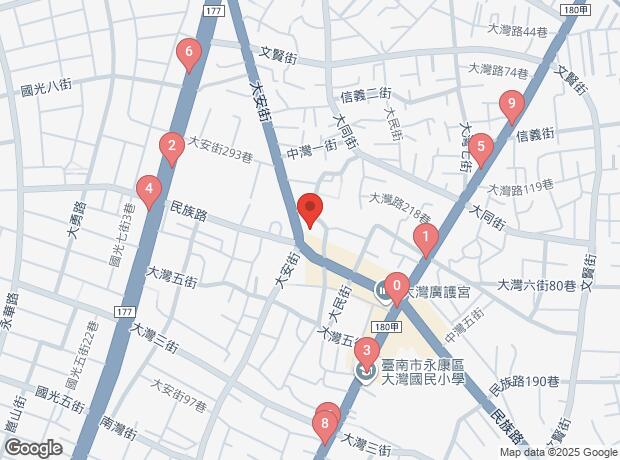
Task: Select the unnumbered red center marker
Action: click(310, 210)
